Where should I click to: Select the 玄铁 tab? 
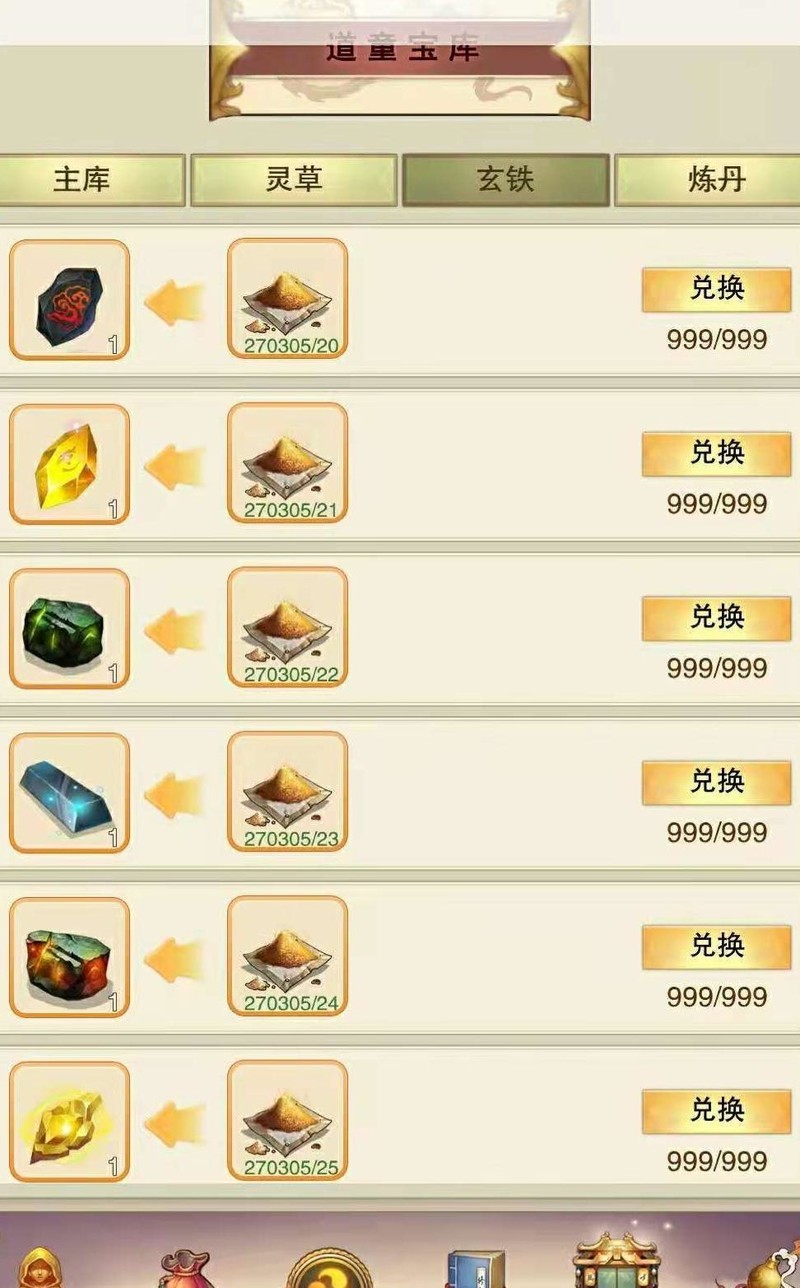pos(505,180)
